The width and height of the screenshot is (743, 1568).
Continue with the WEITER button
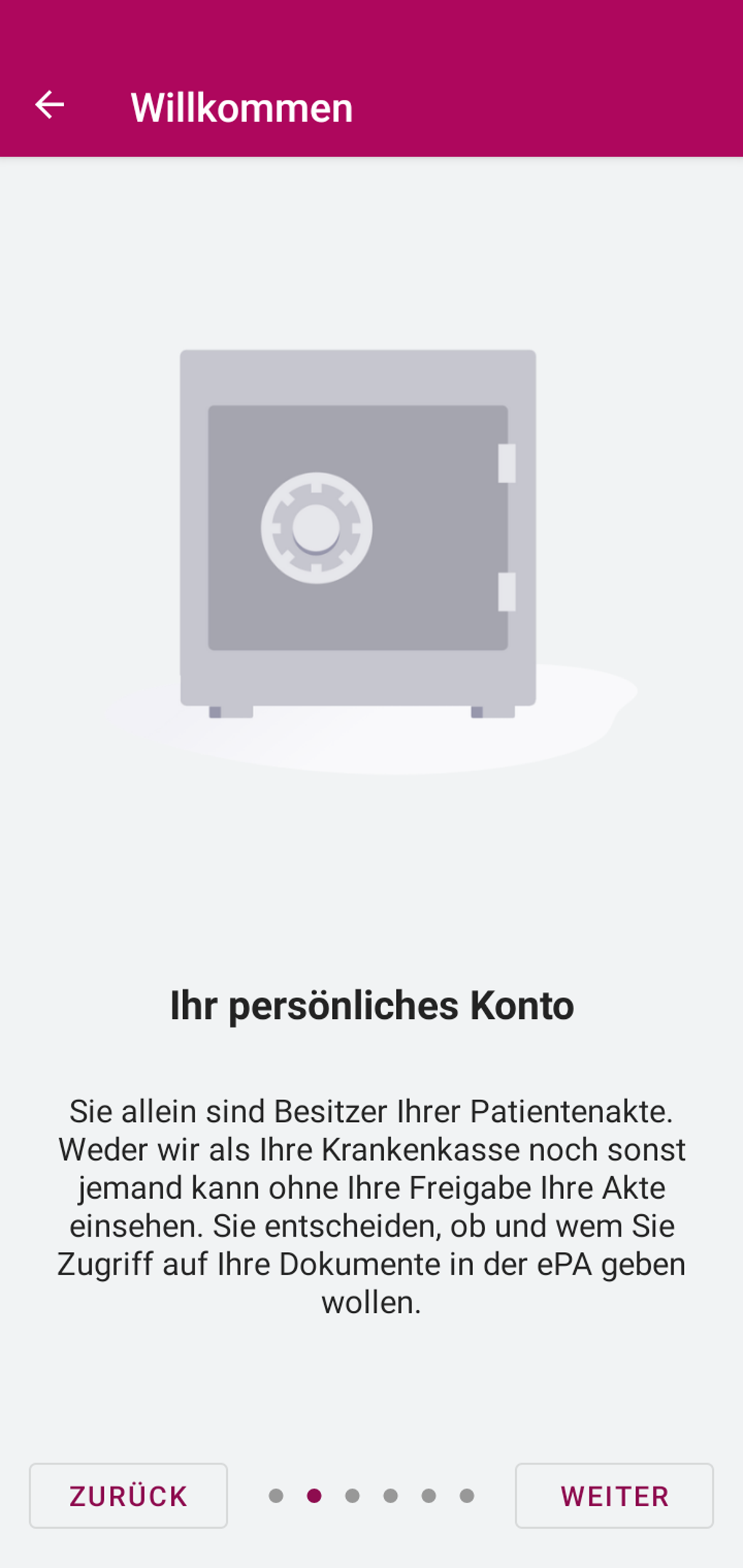click(614, 1496)
